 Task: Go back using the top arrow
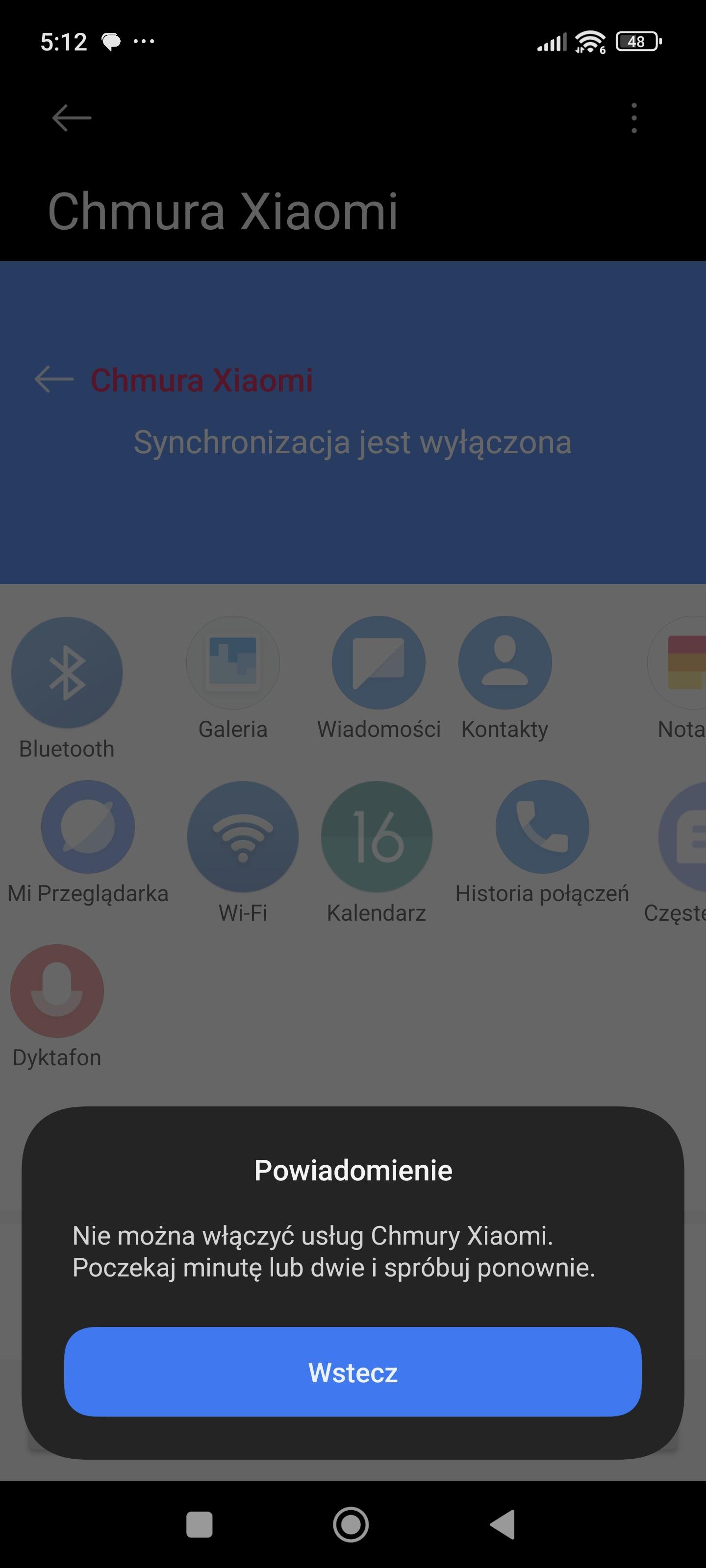(72, 118)
